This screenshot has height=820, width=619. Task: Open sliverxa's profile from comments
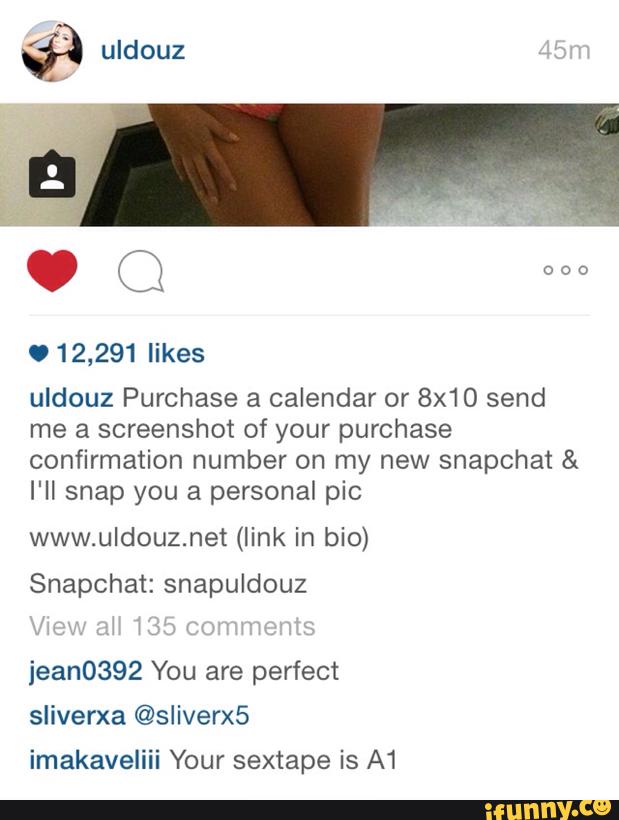(x=77, y=715)
